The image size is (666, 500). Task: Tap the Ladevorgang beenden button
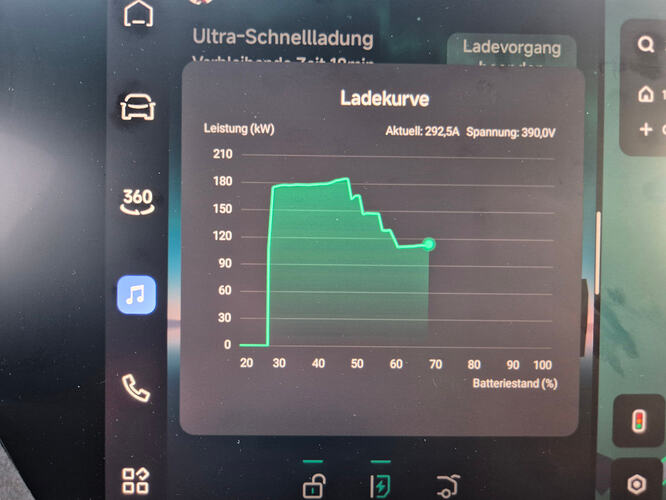coord(512,52)
